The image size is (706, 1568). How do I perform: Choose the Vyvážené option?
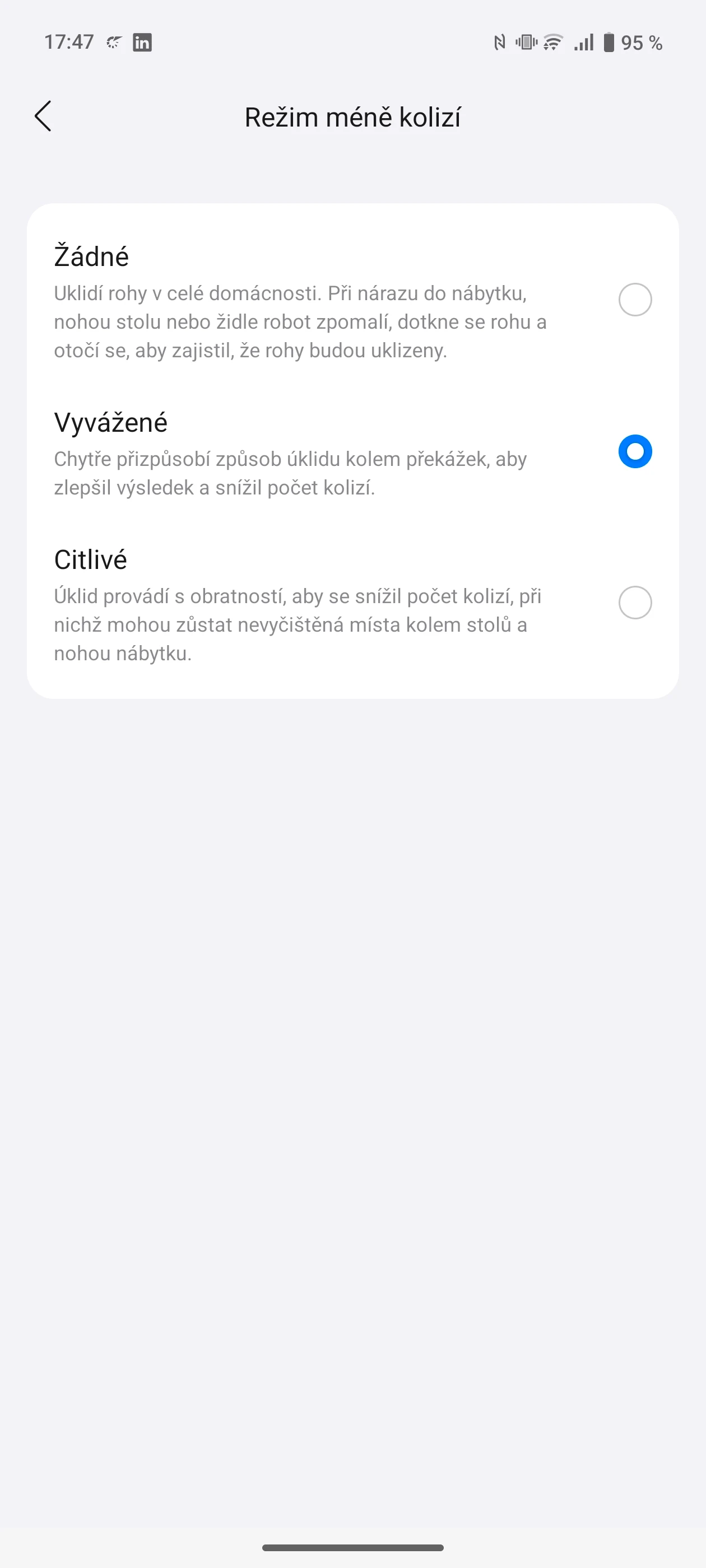click(634, 452)
